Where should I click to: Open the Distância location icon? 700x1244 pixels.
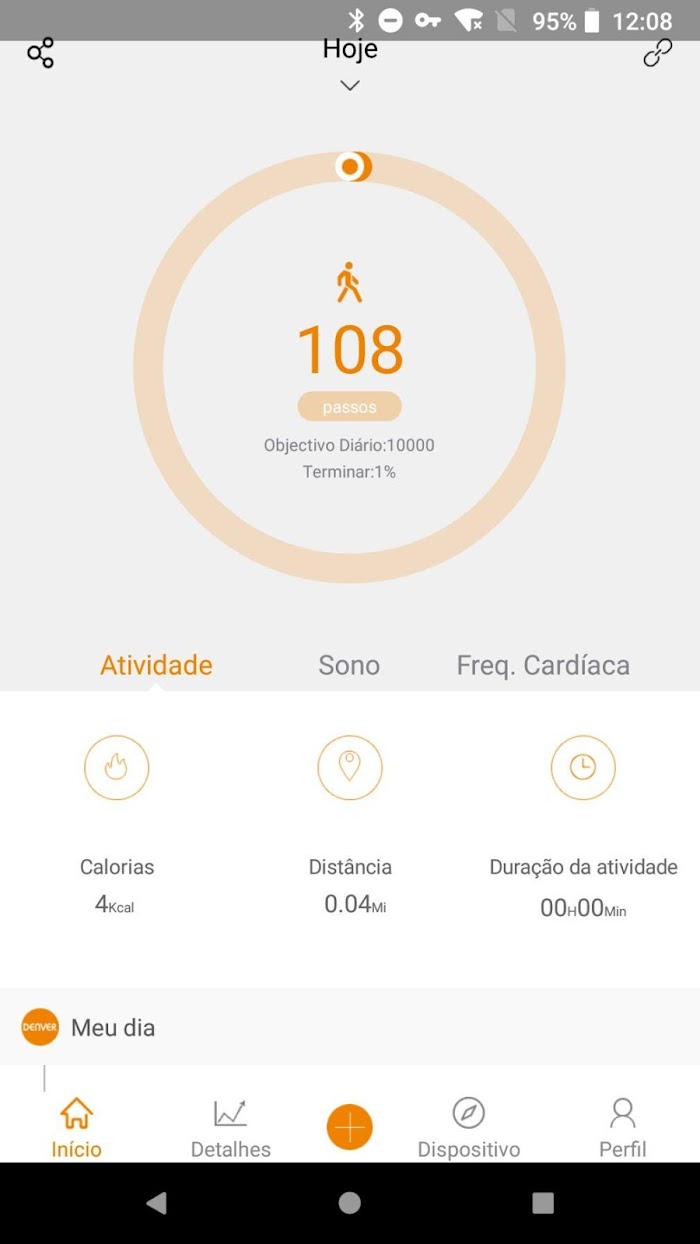(x=349, y=767)
